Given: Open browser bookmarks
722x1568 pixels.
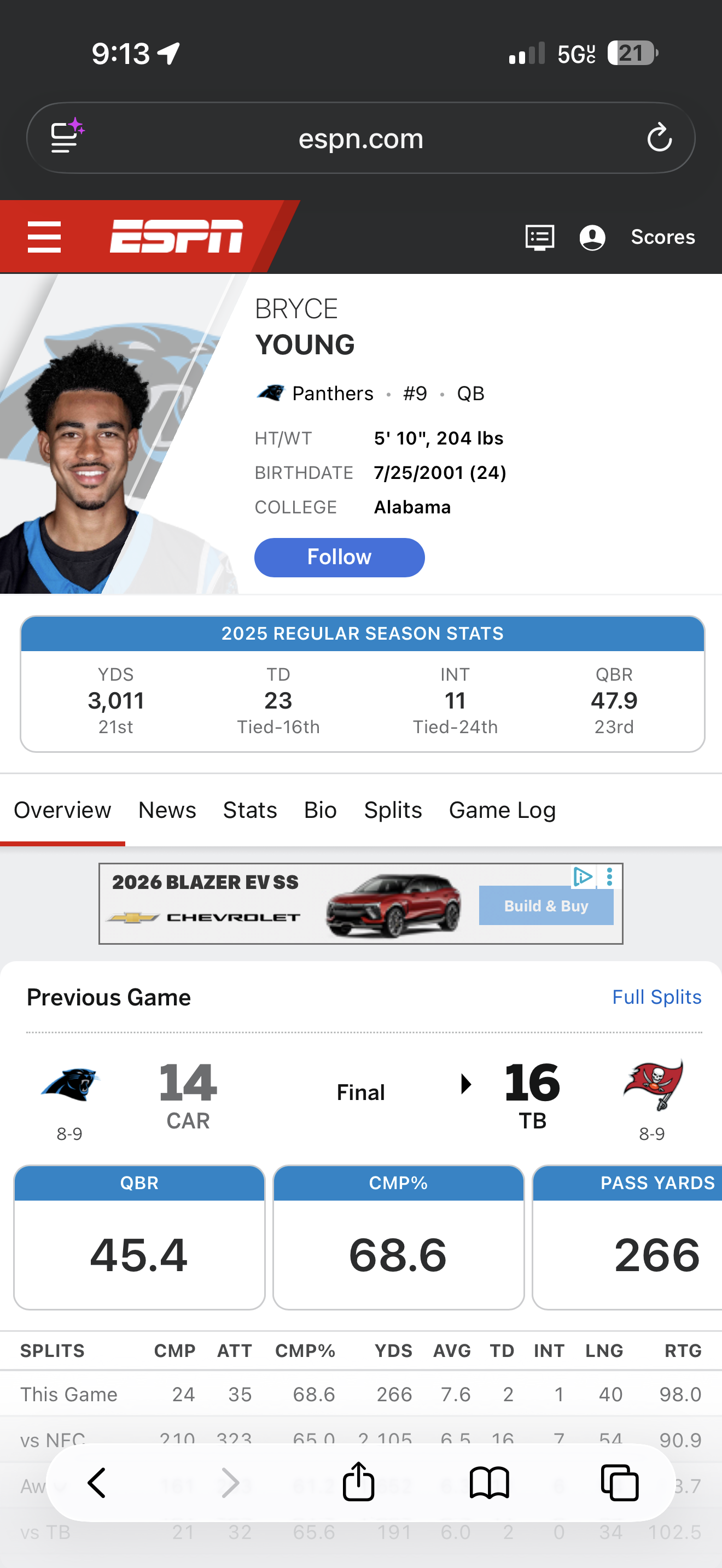Looking at the screenshot, I should coord(489,1482).
